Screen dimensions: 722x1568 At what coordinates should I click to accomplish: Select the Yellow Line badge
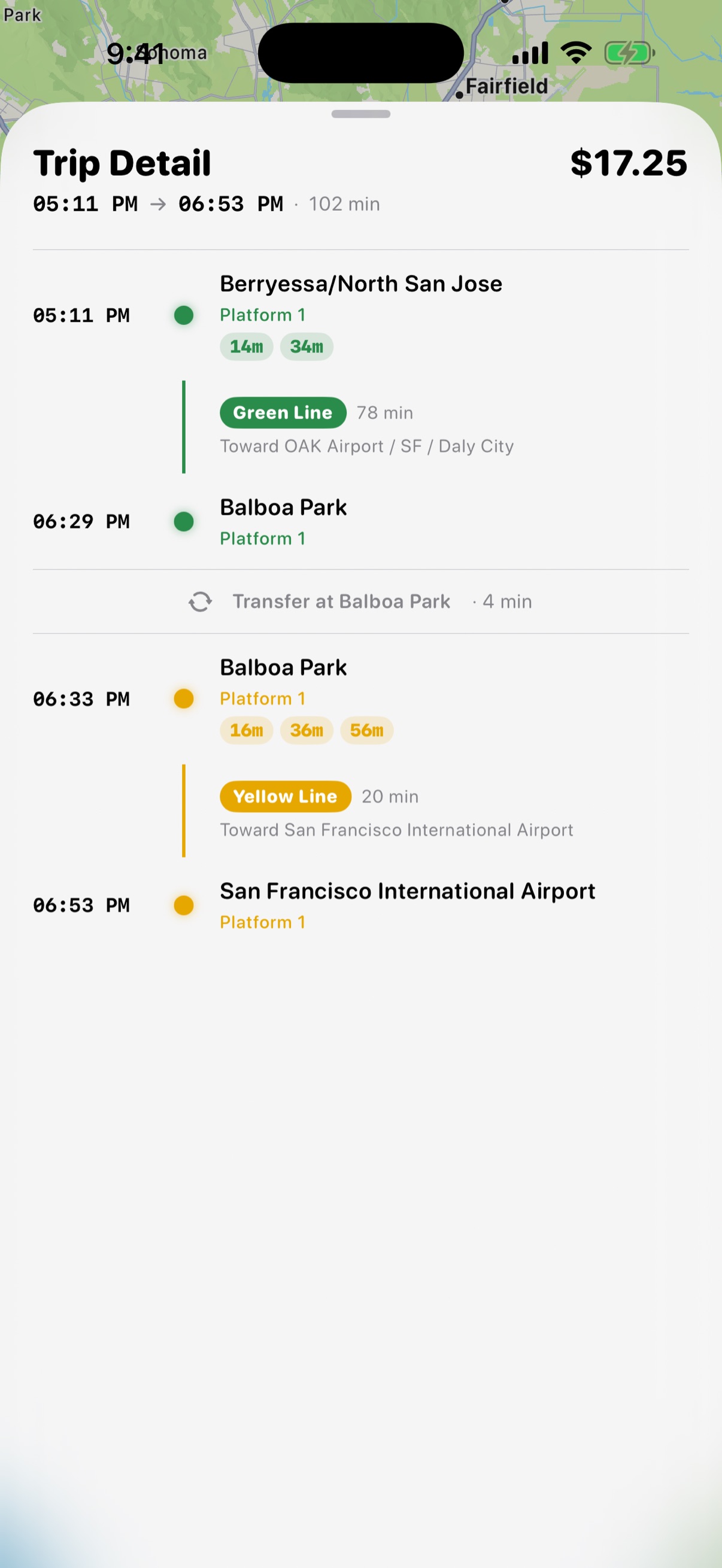click(x=285, y=796)
